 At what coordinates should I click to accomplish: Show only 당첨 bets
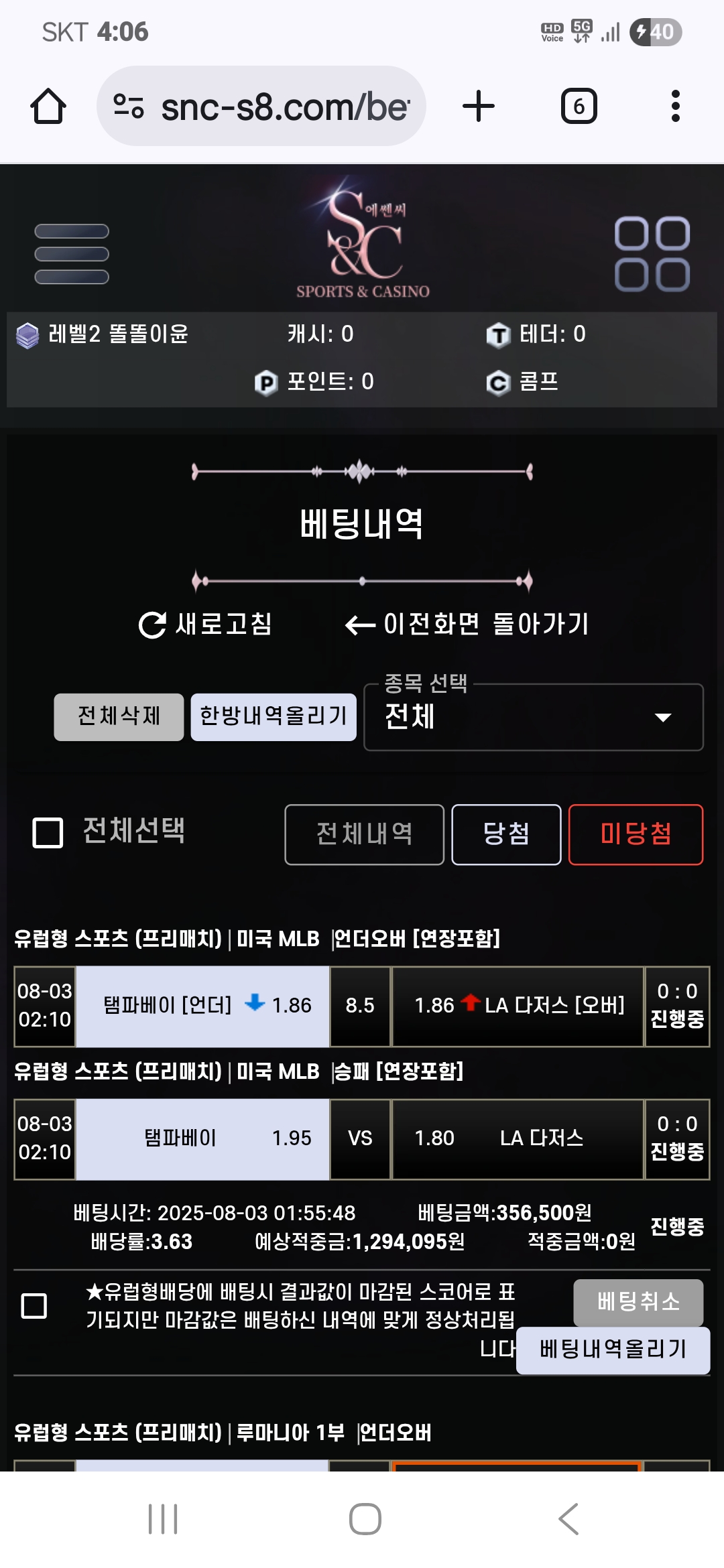coord(506,834)
